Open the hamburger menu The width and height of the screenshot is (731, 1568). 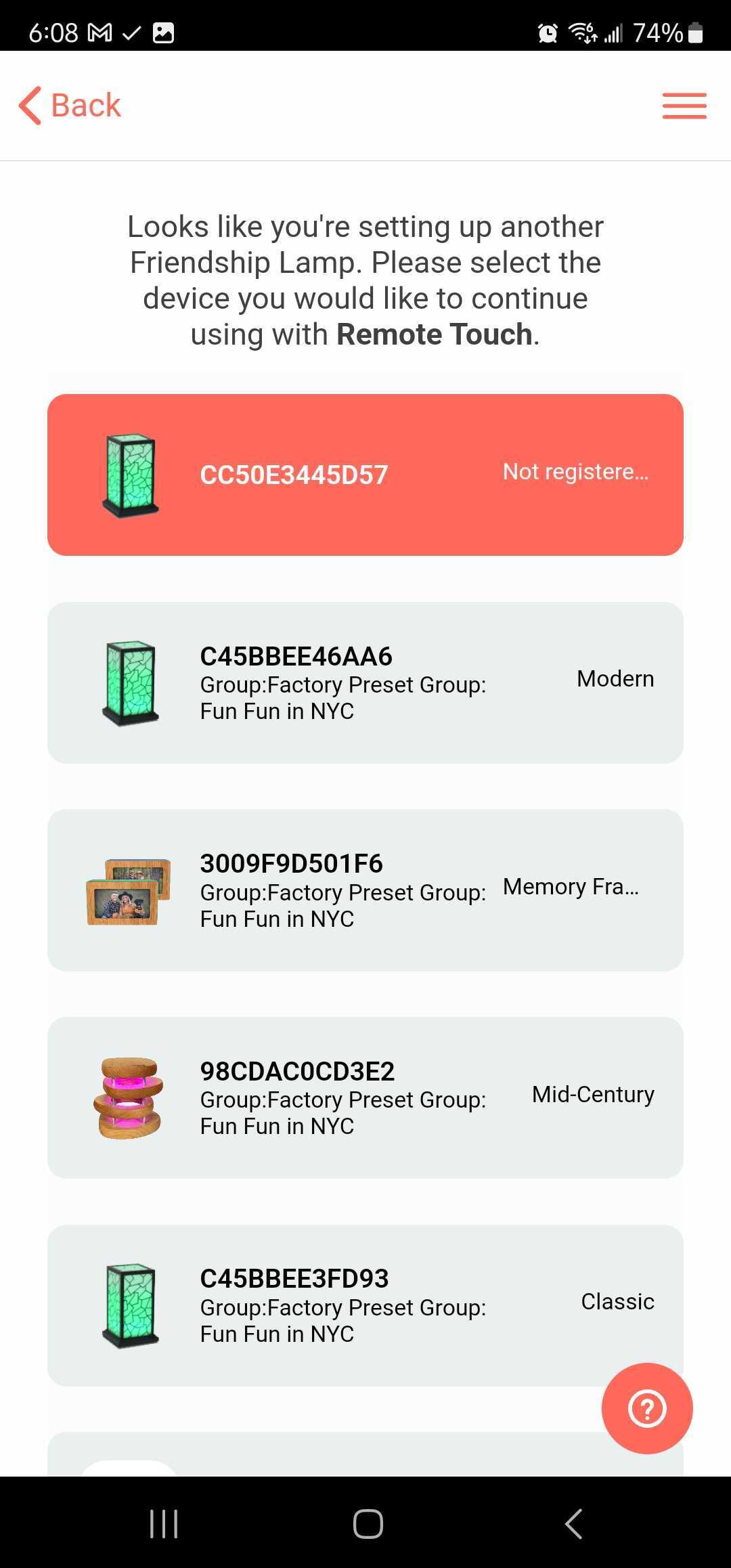pyautogui.click(x=684, y=106)
